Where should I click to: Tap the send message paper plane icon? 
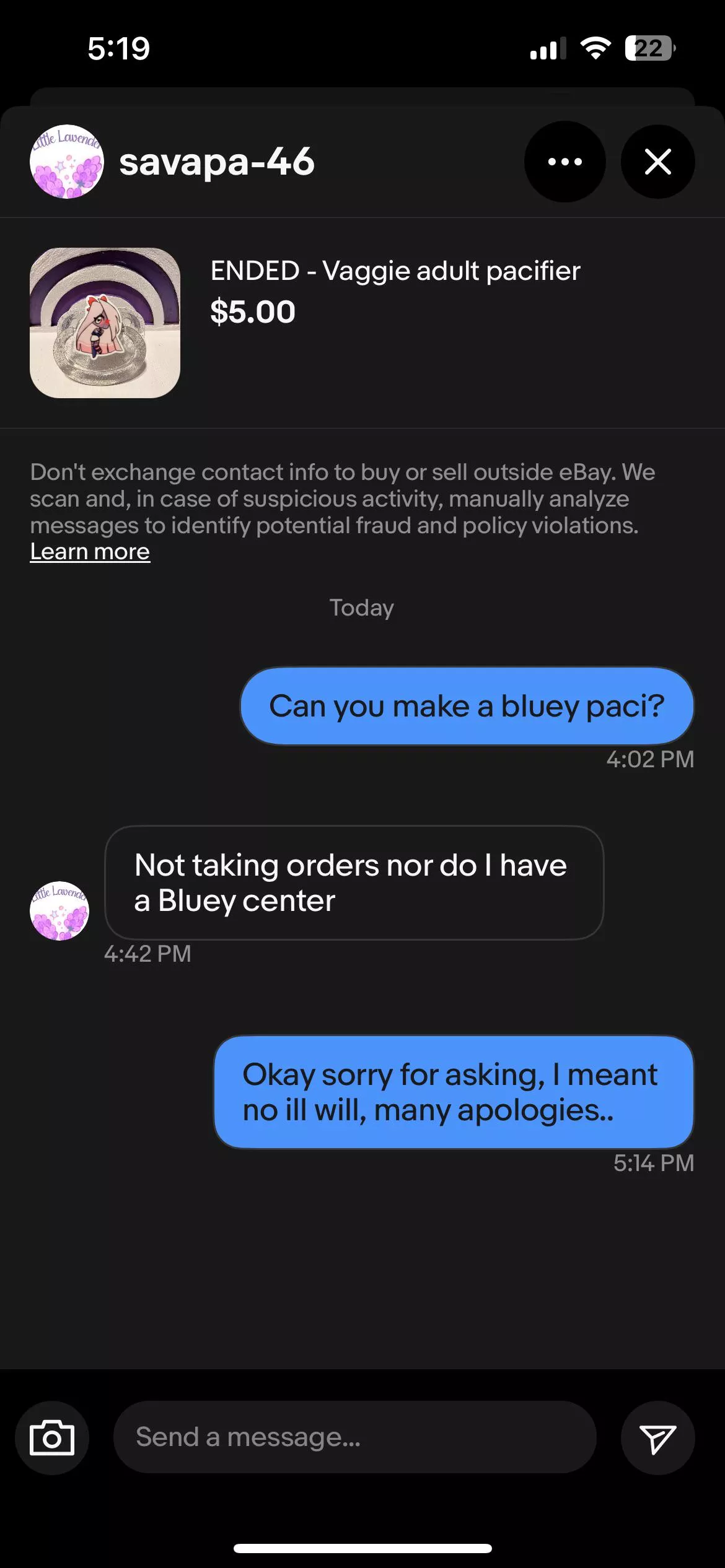point(658,1438)
